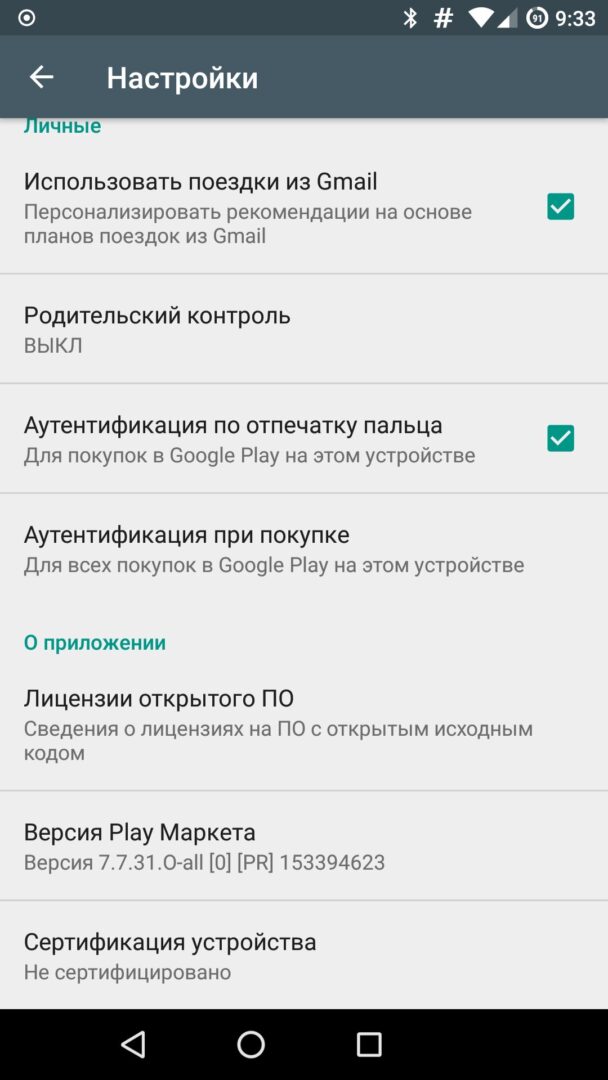Disable 'Аутентификация по отпечатку пальца' checkbox

[560, 438]
